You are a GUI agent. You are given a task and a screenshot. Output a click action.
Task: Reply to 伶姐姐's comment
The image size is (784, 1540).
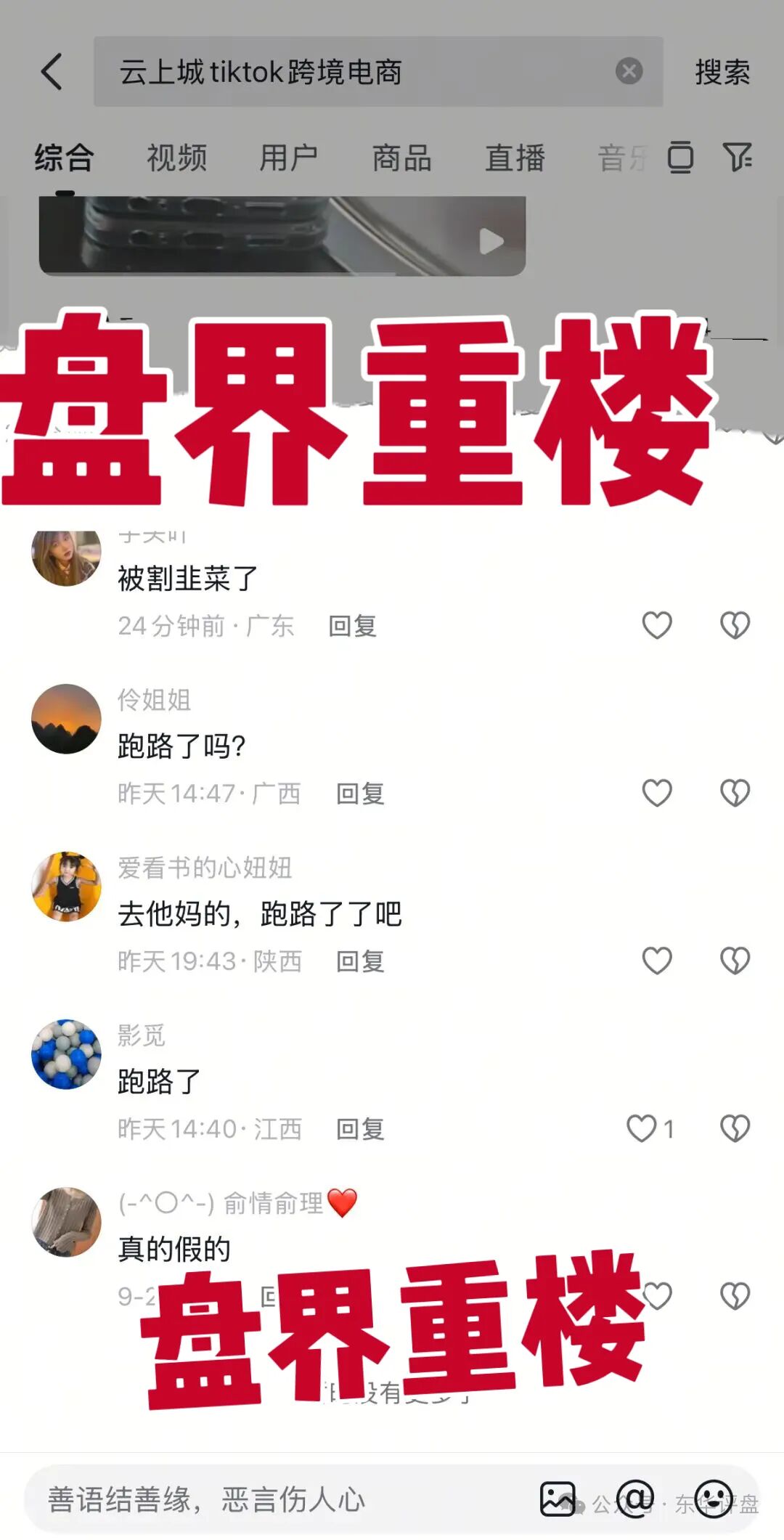pos(360,794)
